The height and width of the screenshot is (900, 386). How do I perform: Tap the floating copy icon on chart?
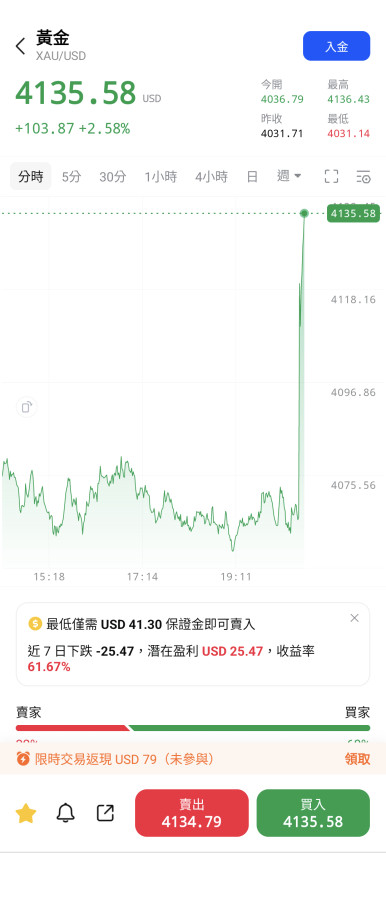pyautogui.click(x=26, y=407)
